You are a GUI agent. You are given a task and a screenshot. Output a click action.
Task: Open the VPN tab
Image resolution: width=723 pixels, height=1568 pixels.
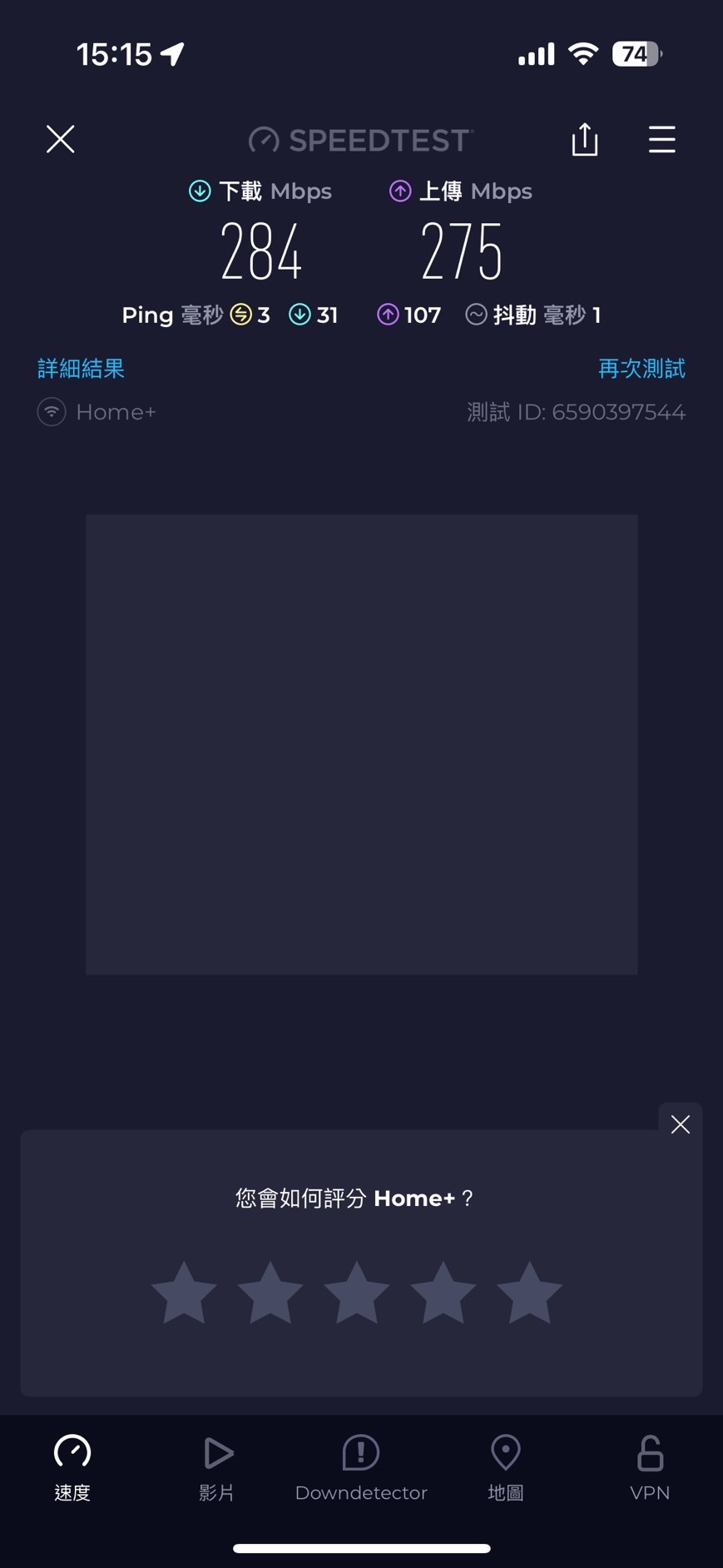point(650,1468)
